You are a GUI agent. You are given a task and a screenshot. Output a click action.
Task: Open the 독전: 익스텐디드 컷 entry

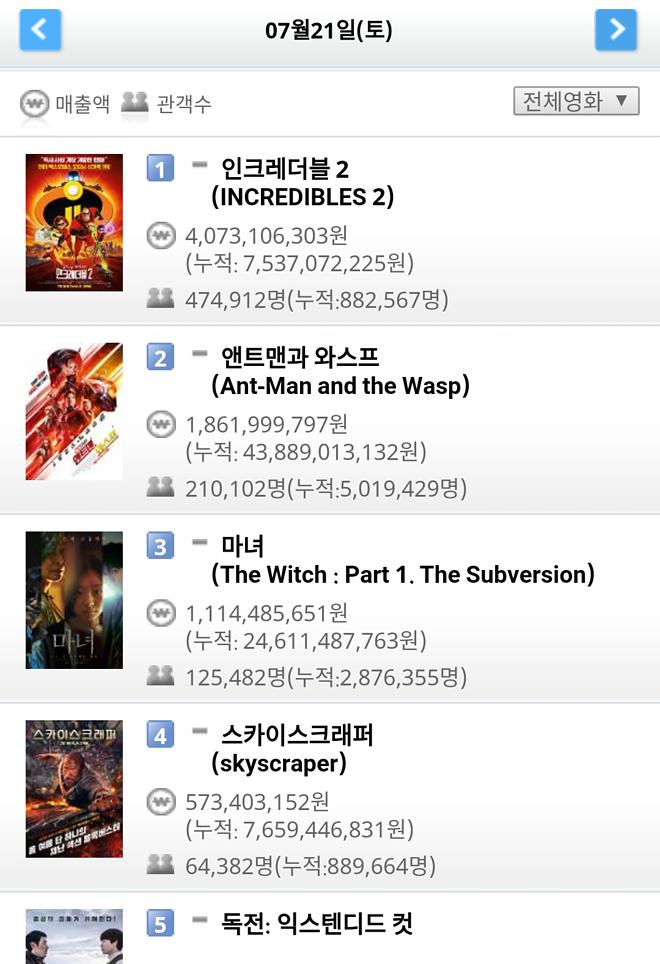[316, 922]
